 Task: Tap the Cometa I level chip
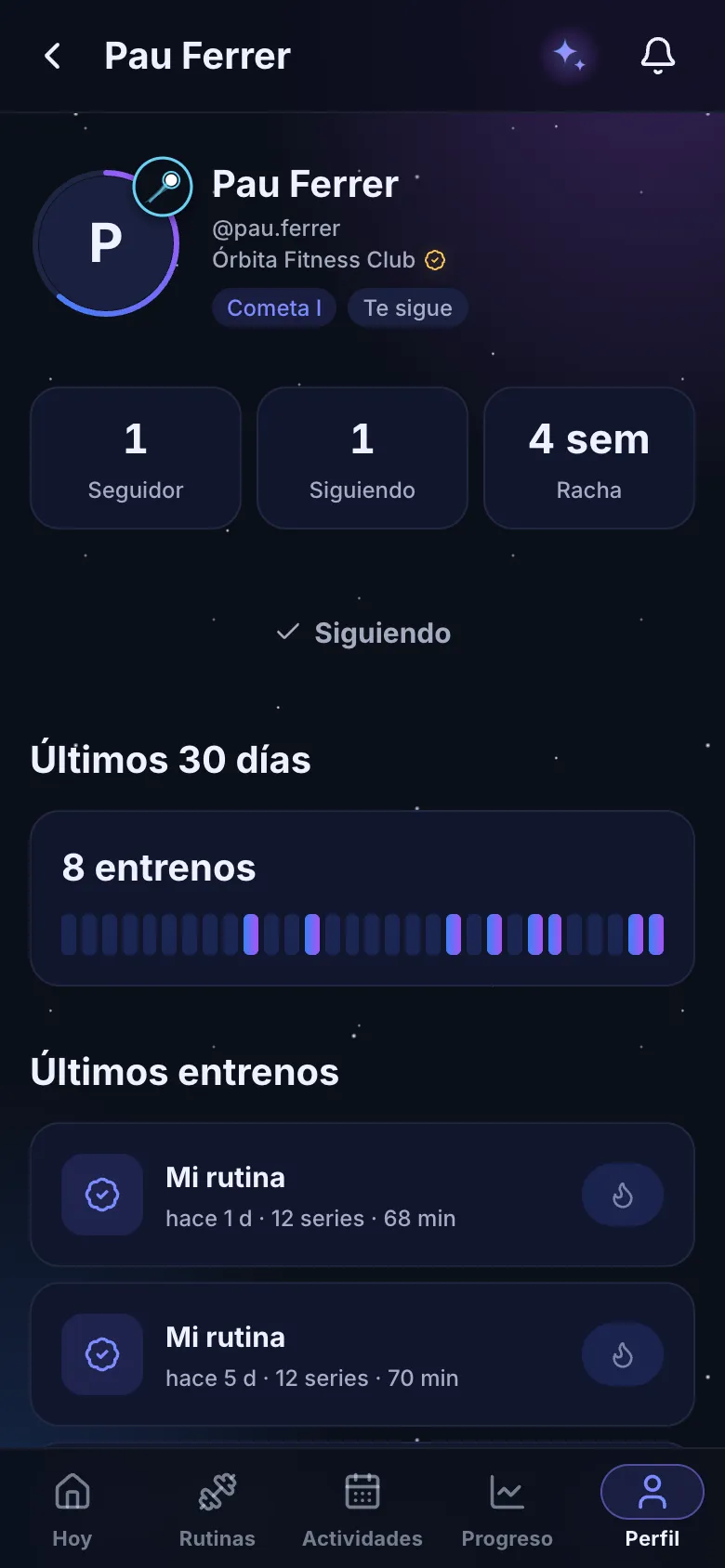tap(274, 307)
